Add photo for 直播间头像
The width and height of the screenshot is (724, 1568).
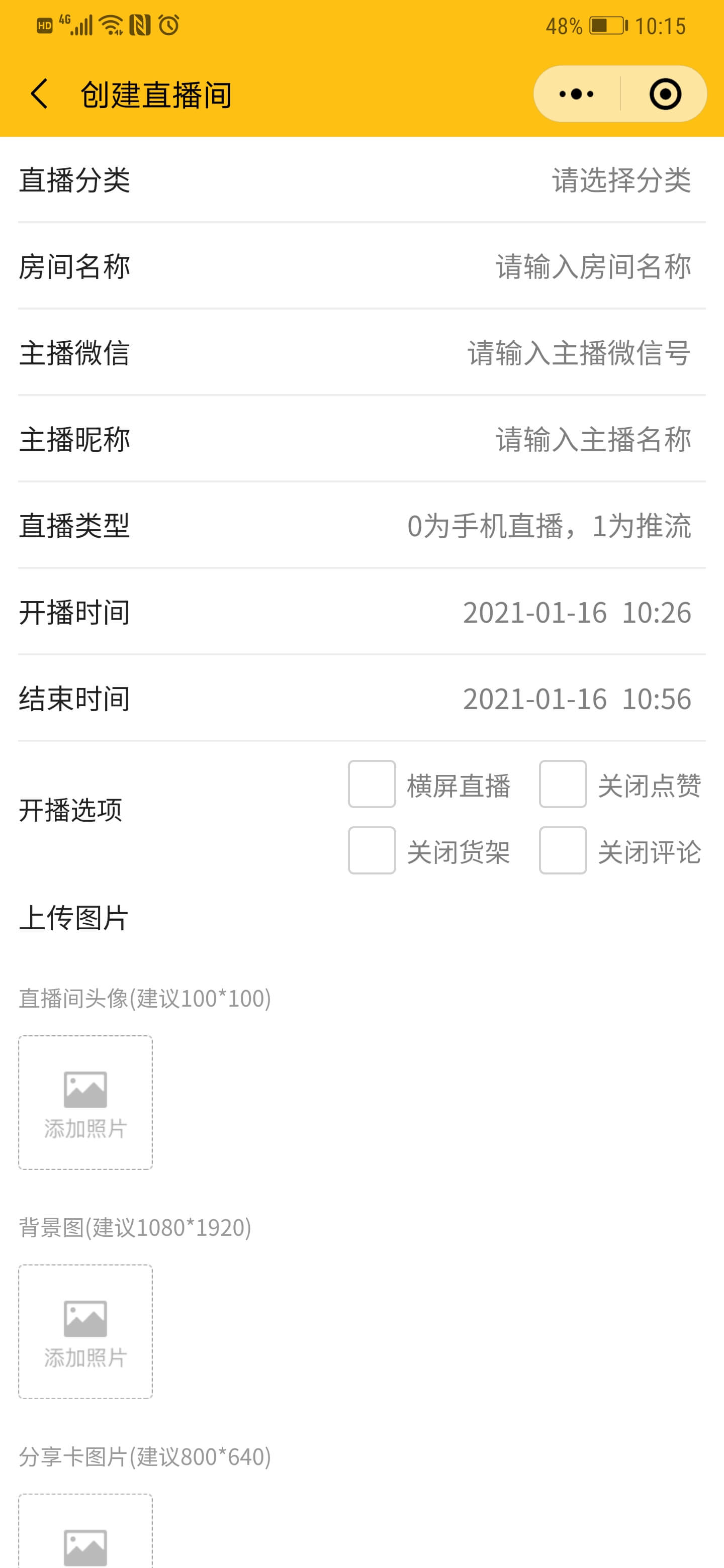(x=85, y=1102)
